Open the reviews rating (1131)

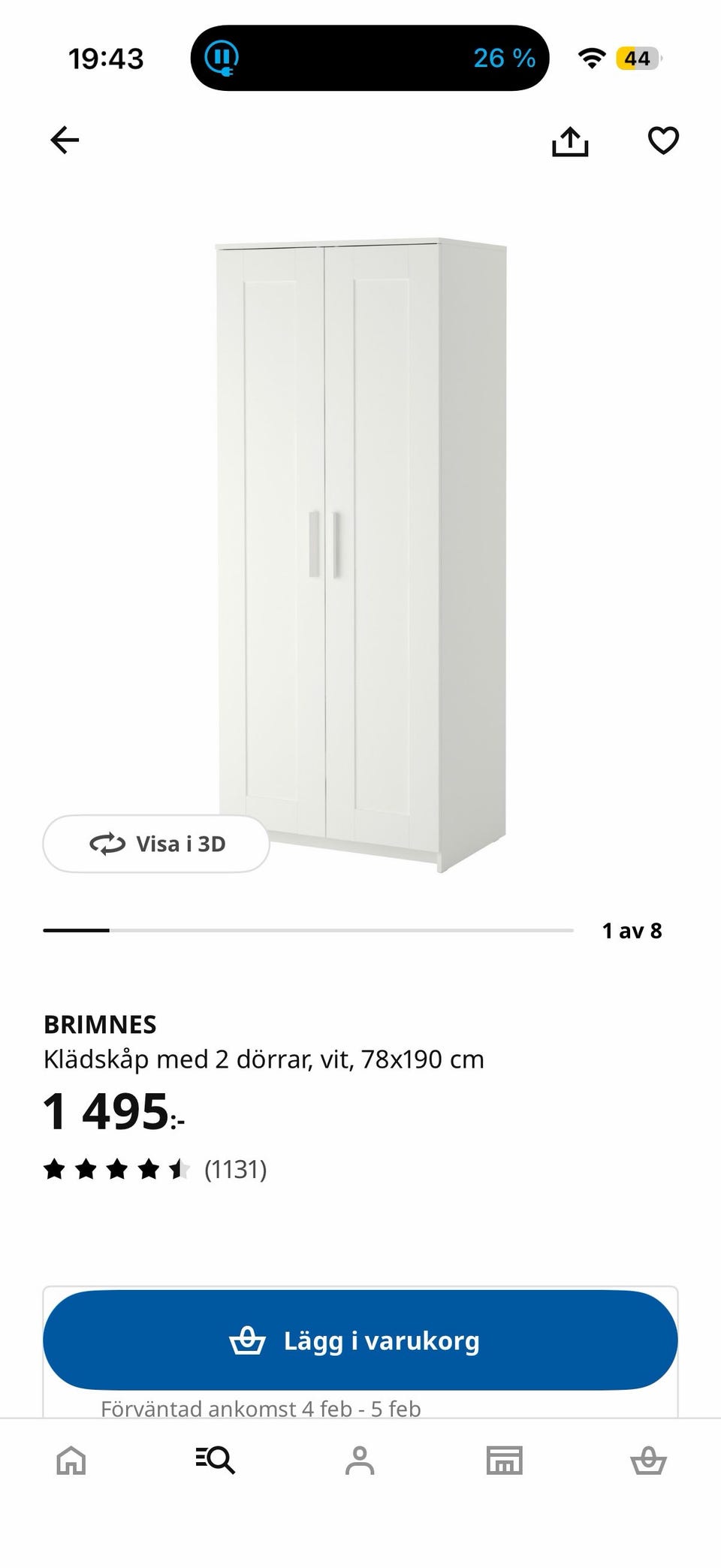click(x=155, y=1169)
